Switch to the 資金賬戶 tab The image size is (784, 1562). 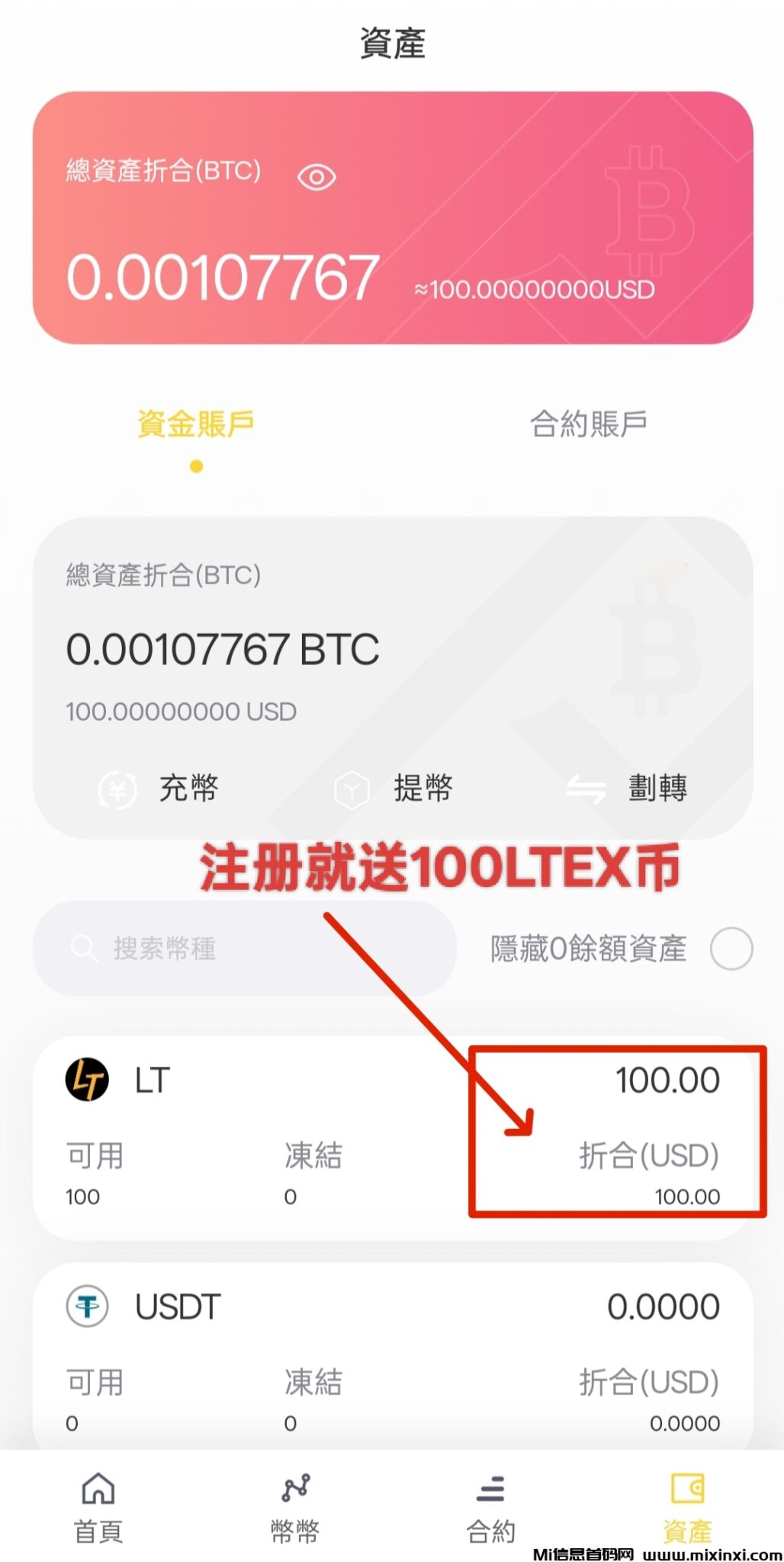pos(196,425)
